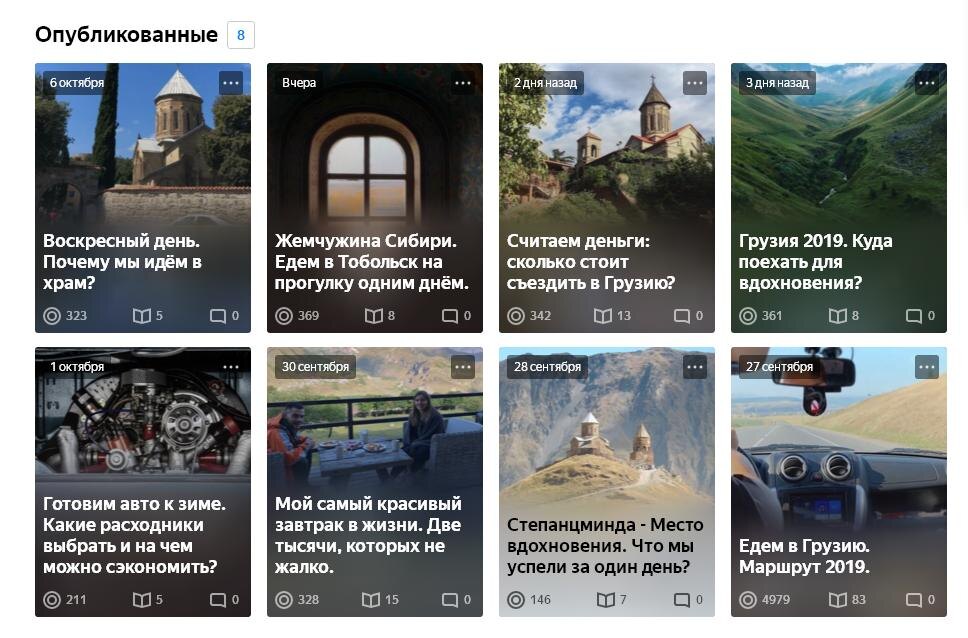Open the three-dot menu on the "Степанцминда" card
The width and height of the screenshot is (968, 638).
695,367
